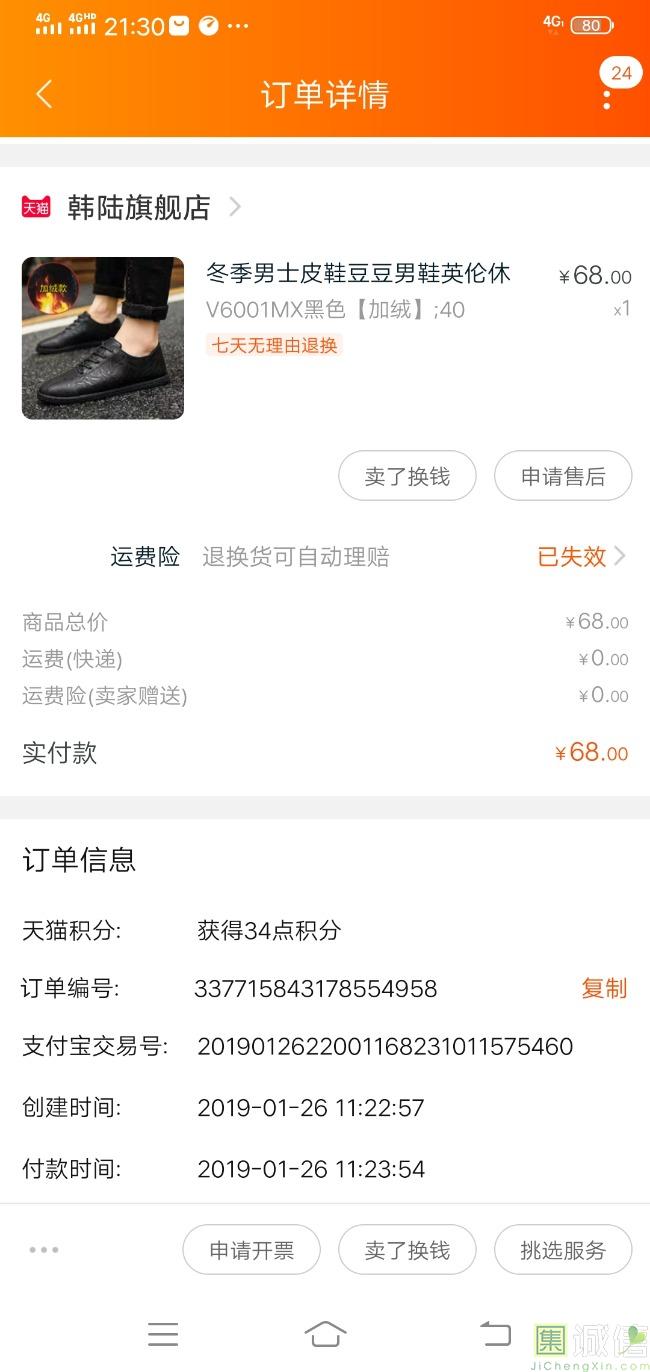Go to the system home screen
Viewport: 650px width, 1372px height.
325,1334
